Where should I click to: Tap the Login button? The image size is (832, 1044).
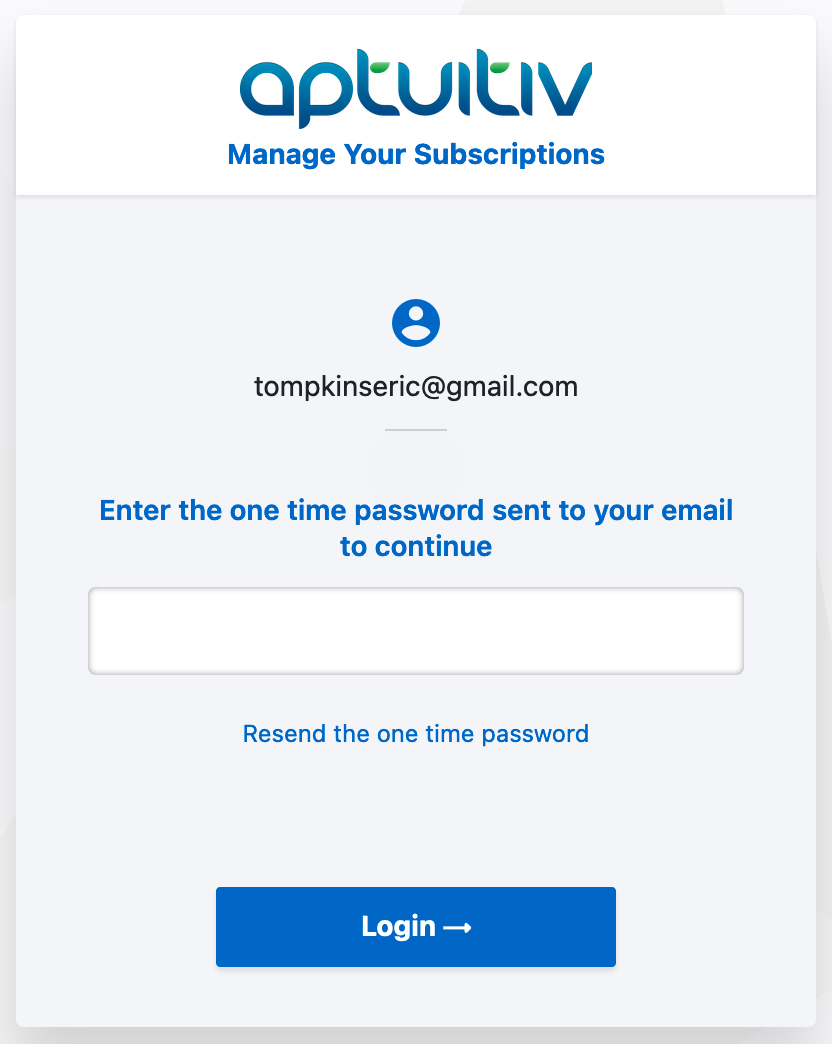(415, 926)
